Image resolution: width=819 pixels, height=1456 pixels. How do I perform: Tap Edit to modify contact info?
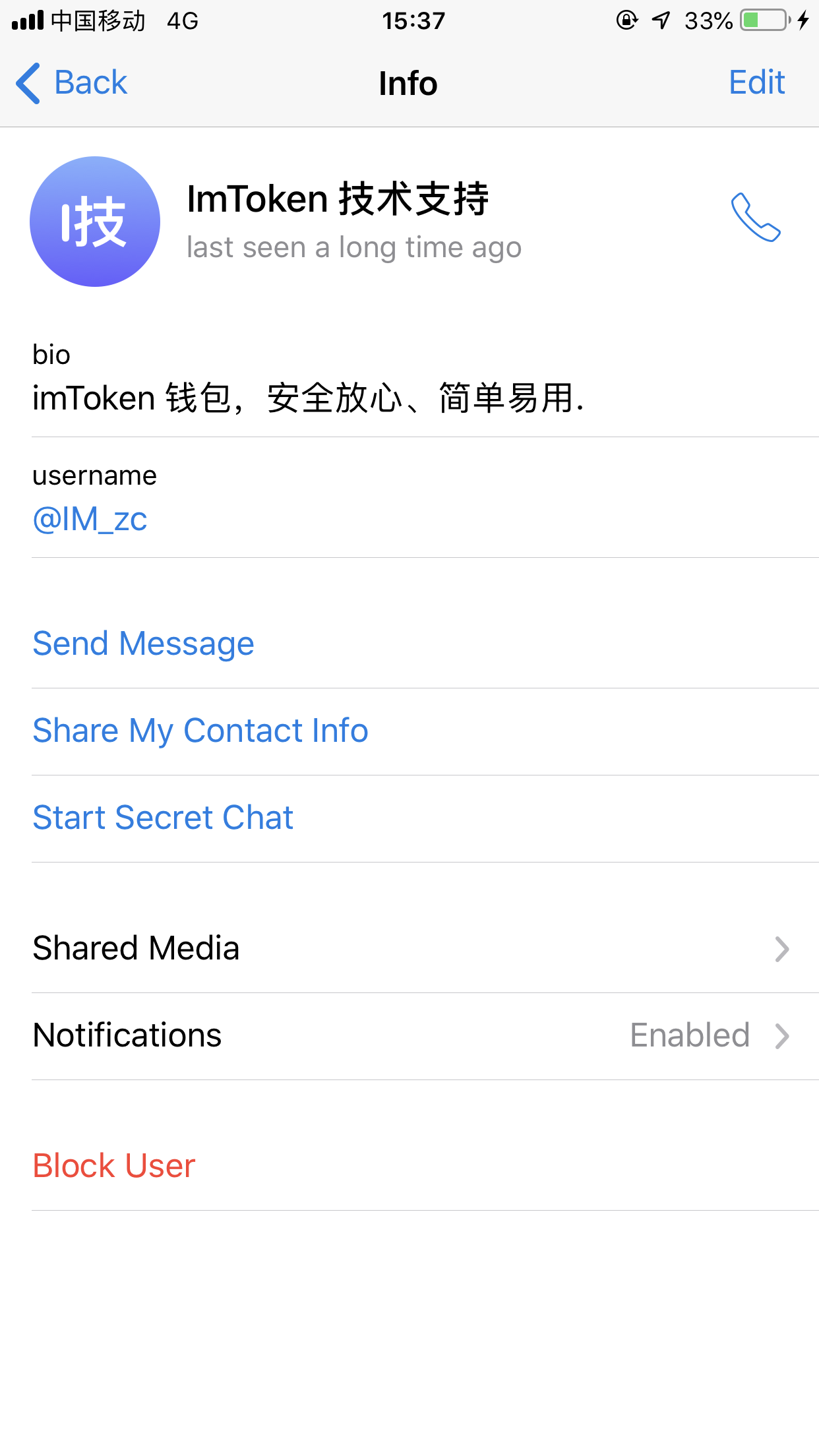click(x=756, y=83)
